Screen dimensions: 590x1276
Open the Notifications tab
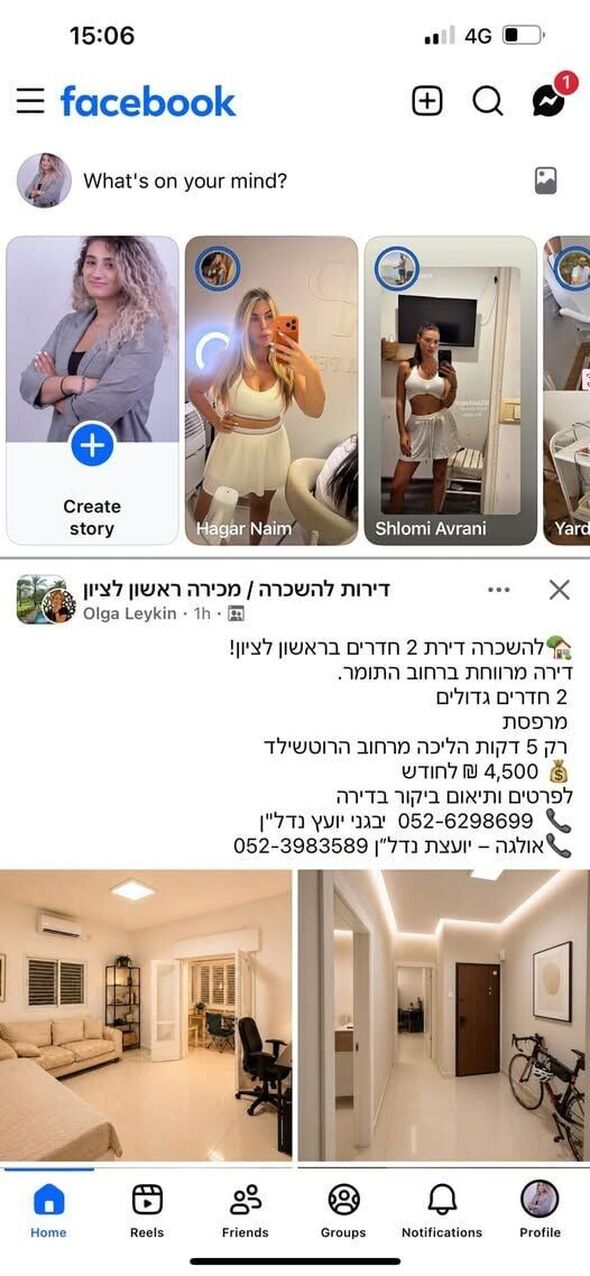click(442, 1209)
